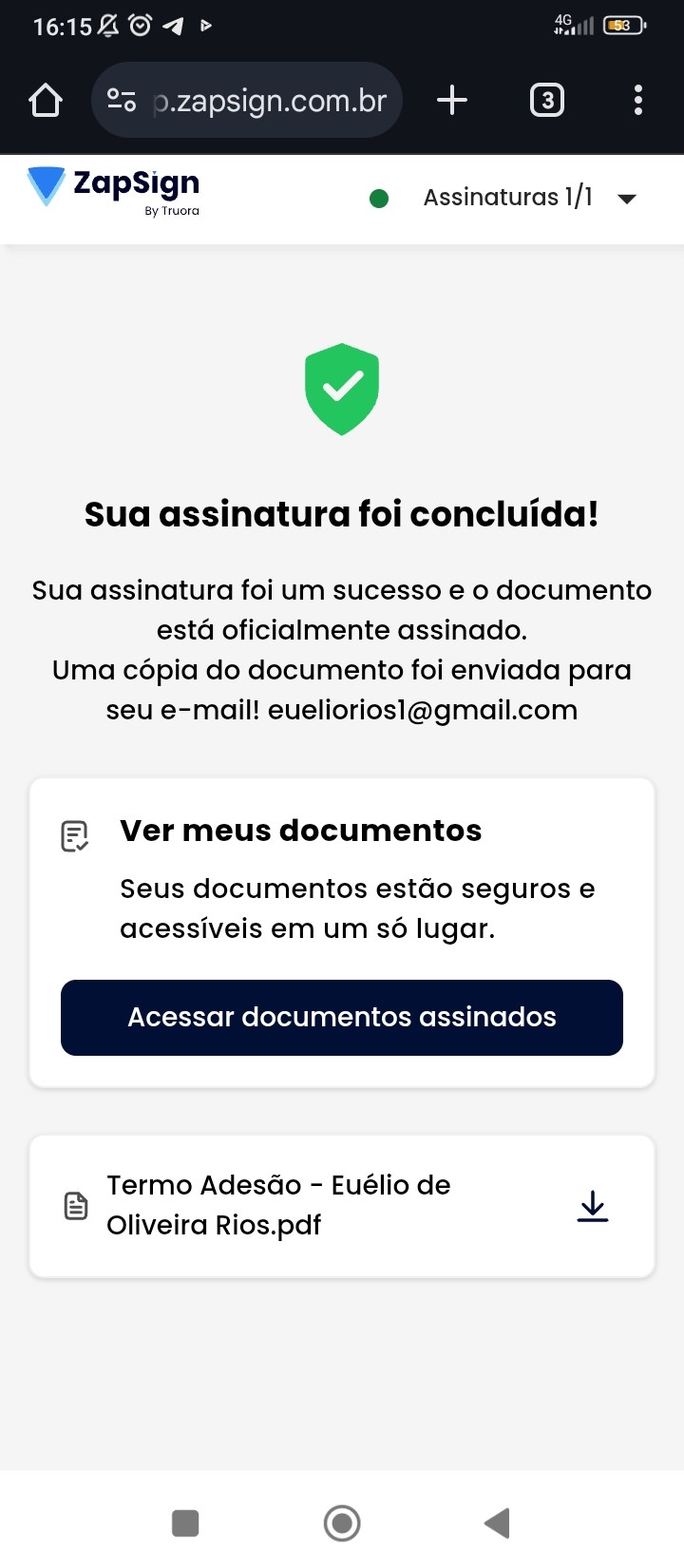Open a new browser tab
The width and height of the screenshot is (684, 1568).
coord(452,100)
